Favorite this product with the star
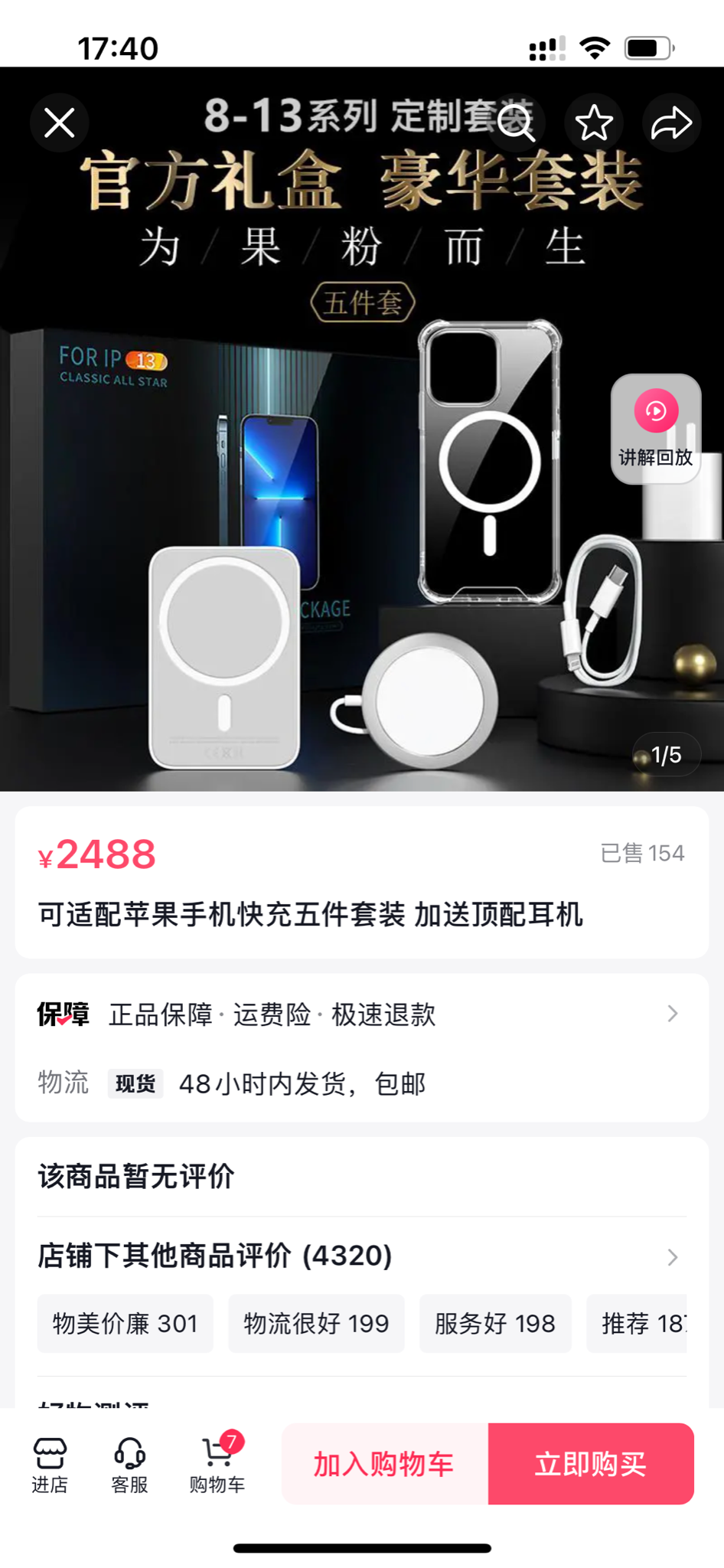724x1568 pixels. [594, 122]
